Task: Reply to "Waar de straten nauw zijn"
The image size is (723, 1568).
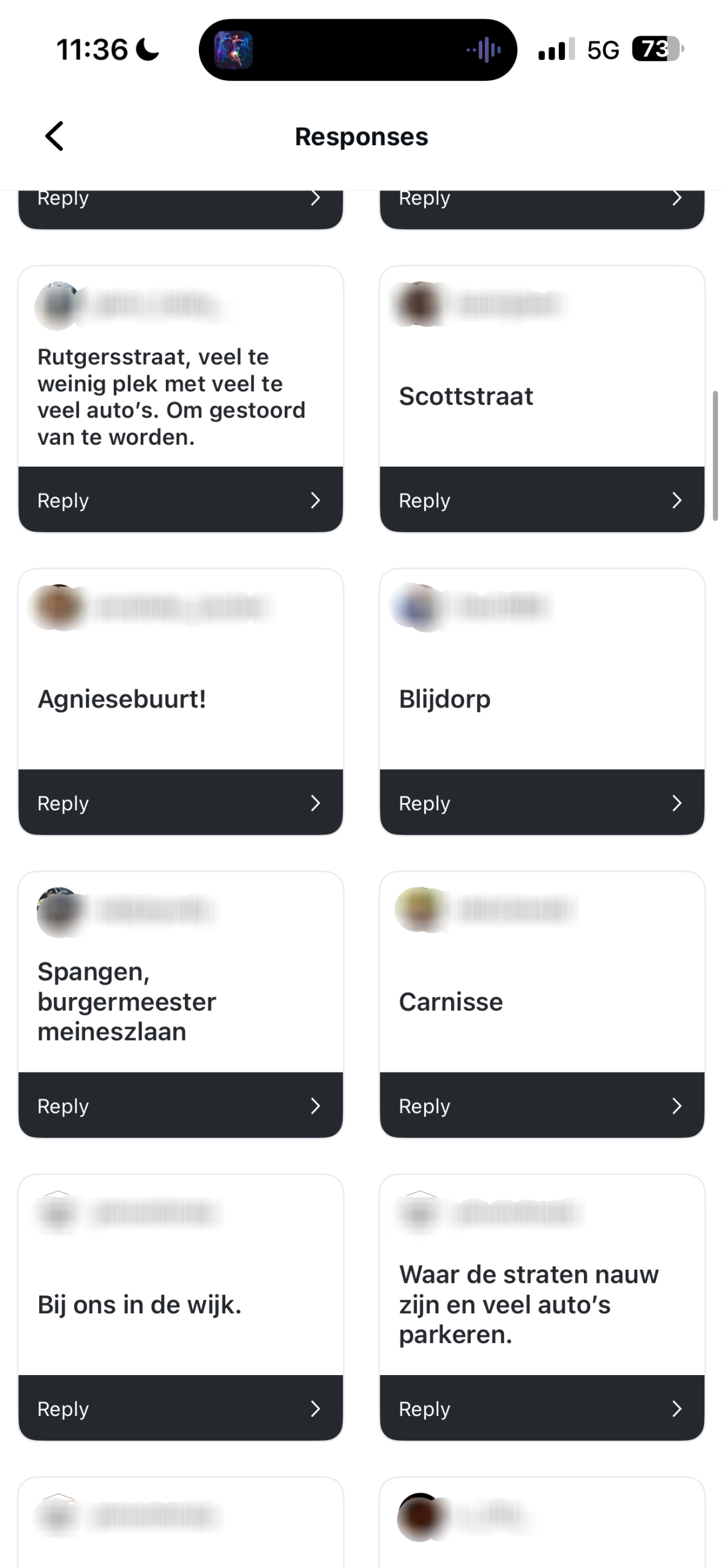Action: click(541, 1408)
